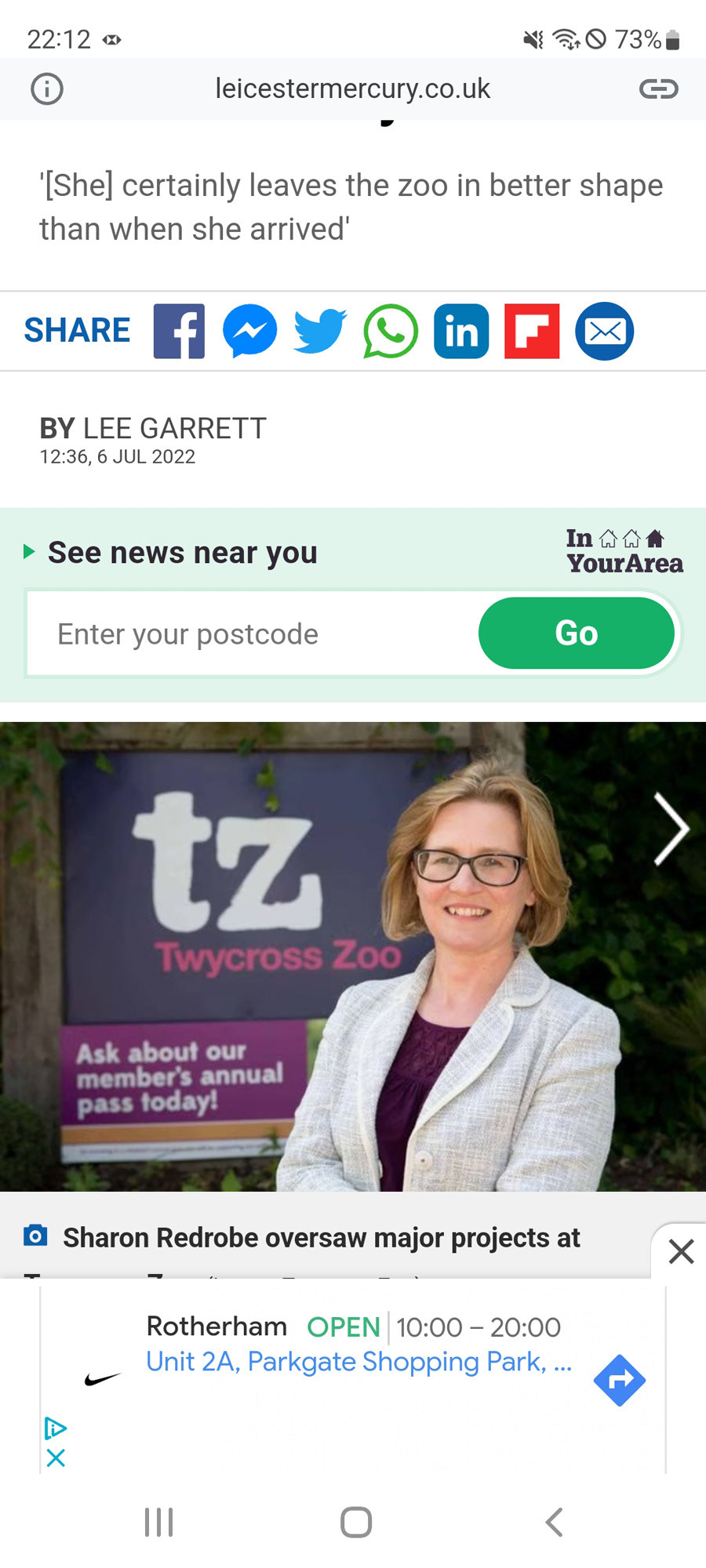Tap the link icon in address bar
Viewport: 706px width, 1568px height.
coord(658,89)
